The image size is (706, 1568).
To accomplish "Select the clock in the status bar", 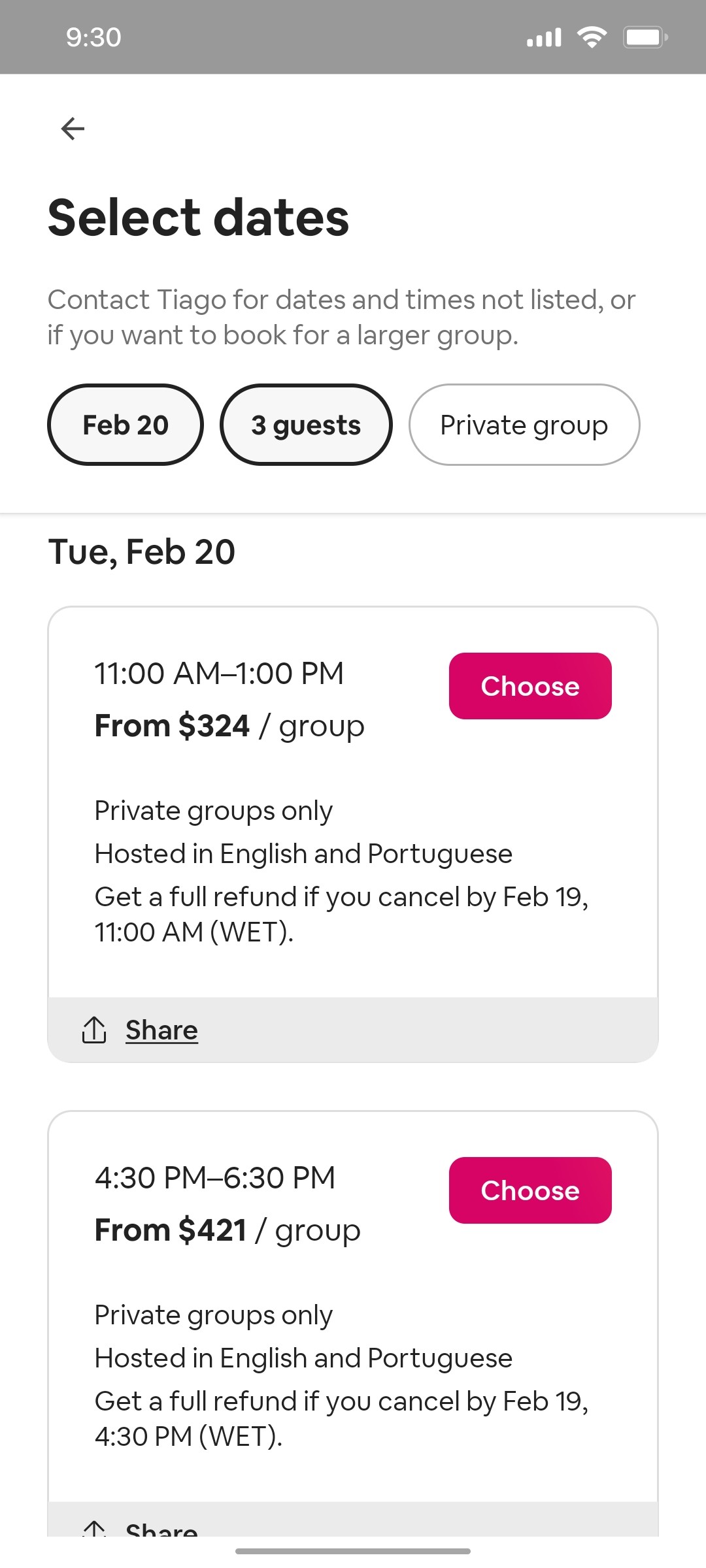I will pyautogui.click(x=92, y=37).
